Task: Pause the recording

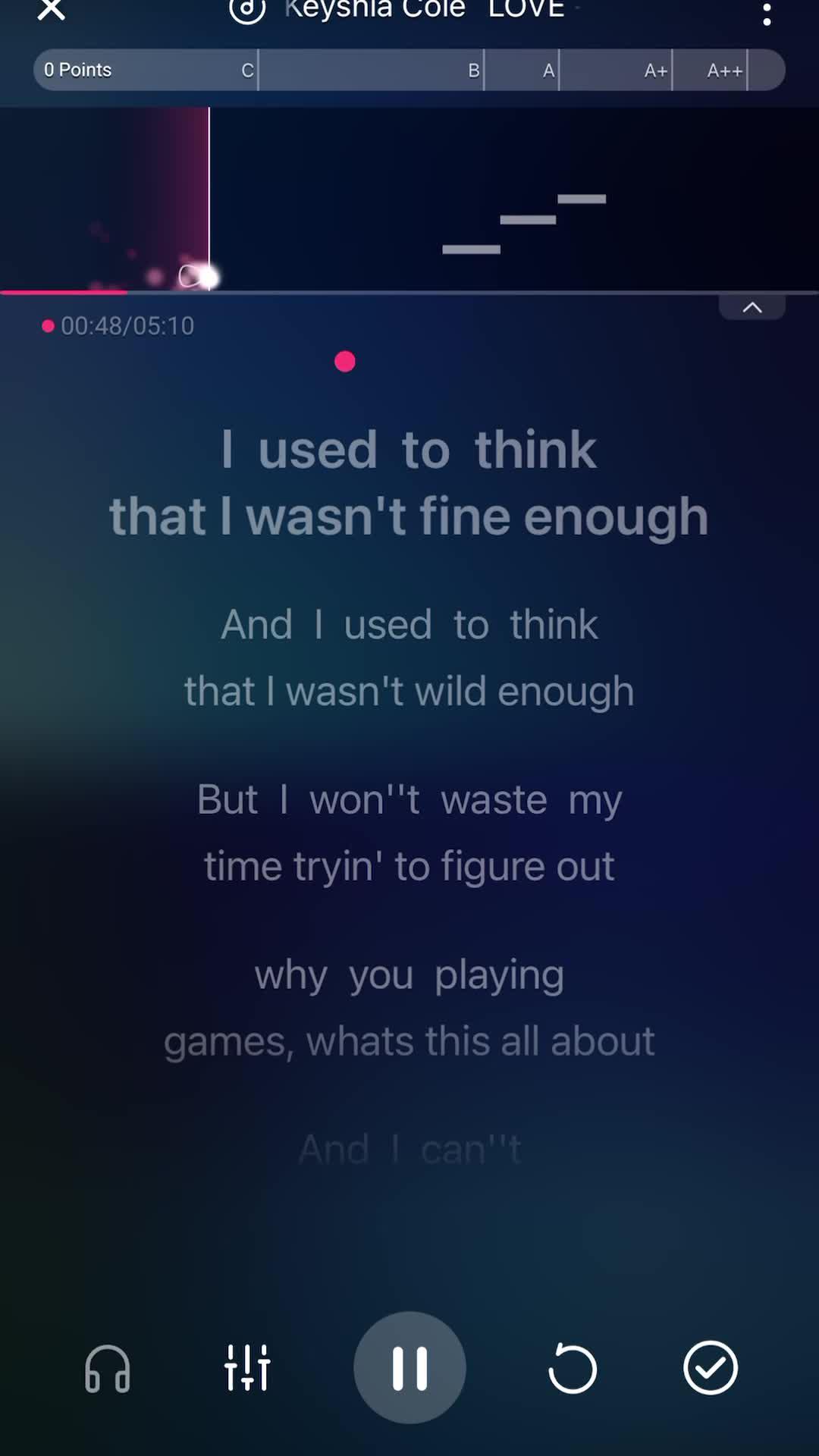Action: pyautogui.click(x=409, y=1368)
